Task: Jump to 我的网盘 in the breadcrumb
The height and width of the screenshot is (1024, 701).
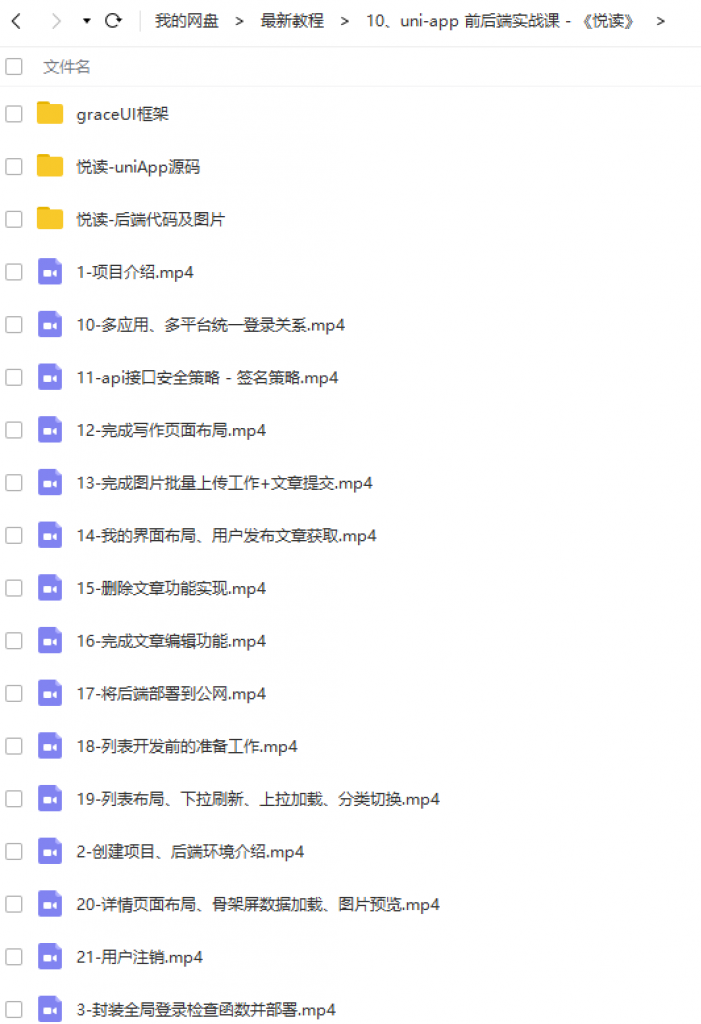Action: [186, 21]
